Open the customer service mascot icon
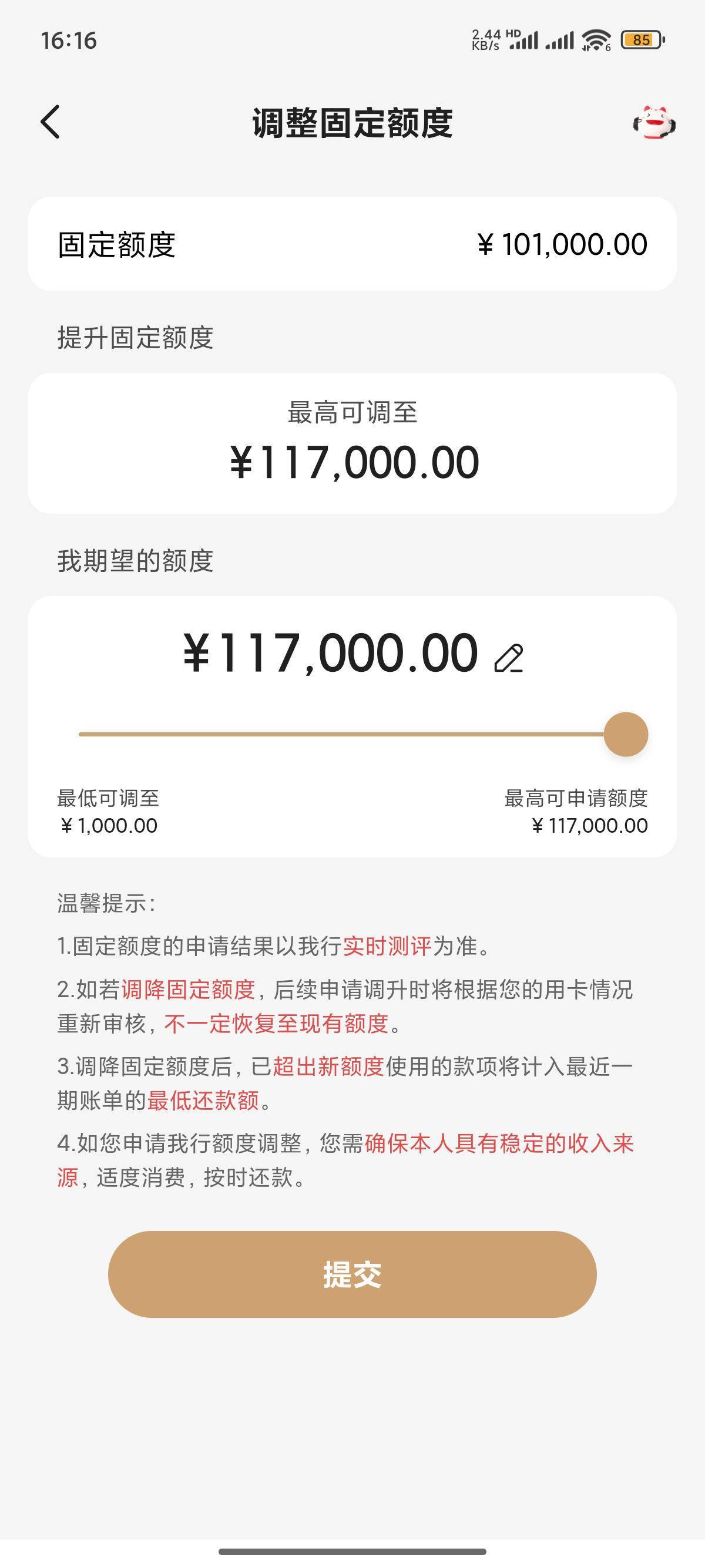The height and width of the screenshot is (1568, 705). pos(654,122)
